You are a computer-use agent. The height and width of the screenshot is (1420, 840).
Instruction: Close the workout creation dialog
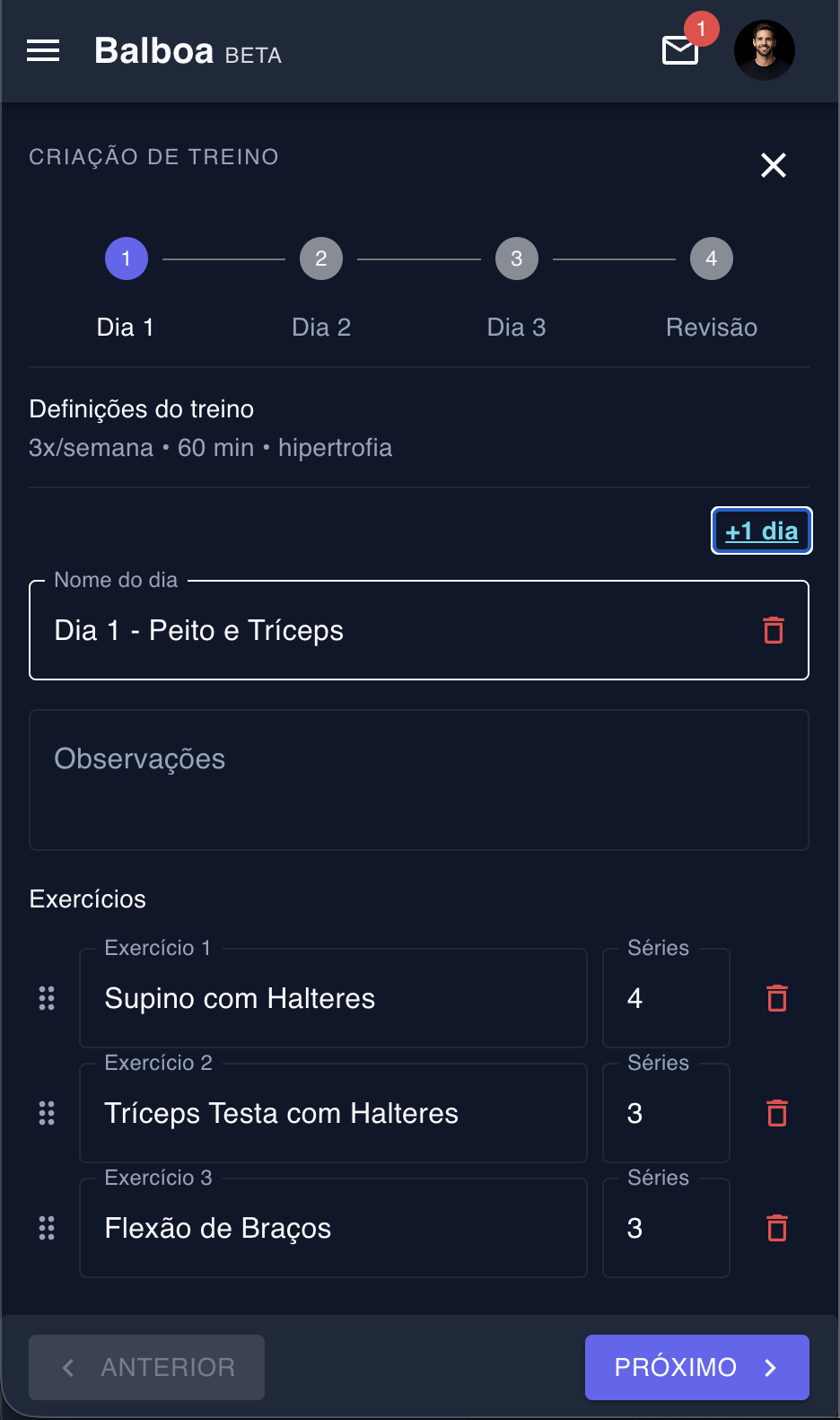773,165
